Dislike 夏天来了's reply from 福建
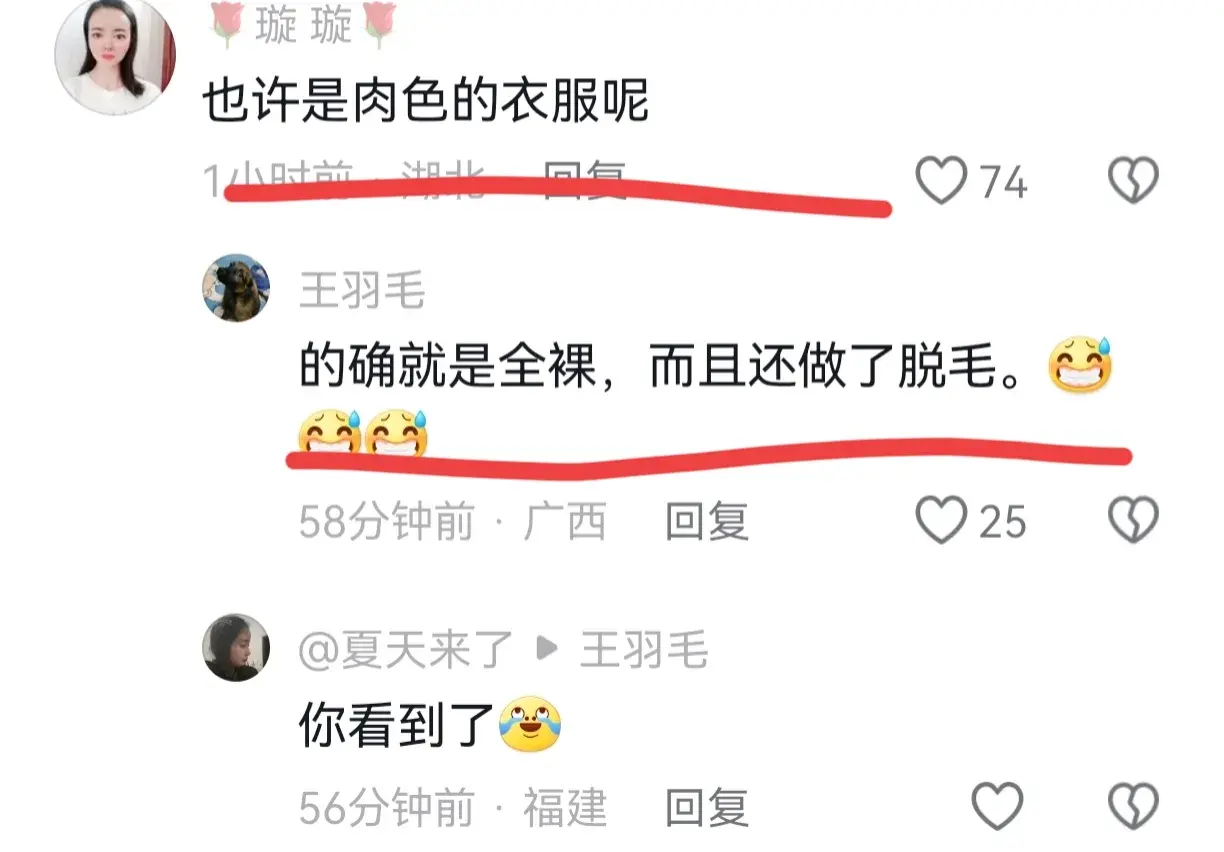Screen dimensions: 1224x852 (1133, 806)
